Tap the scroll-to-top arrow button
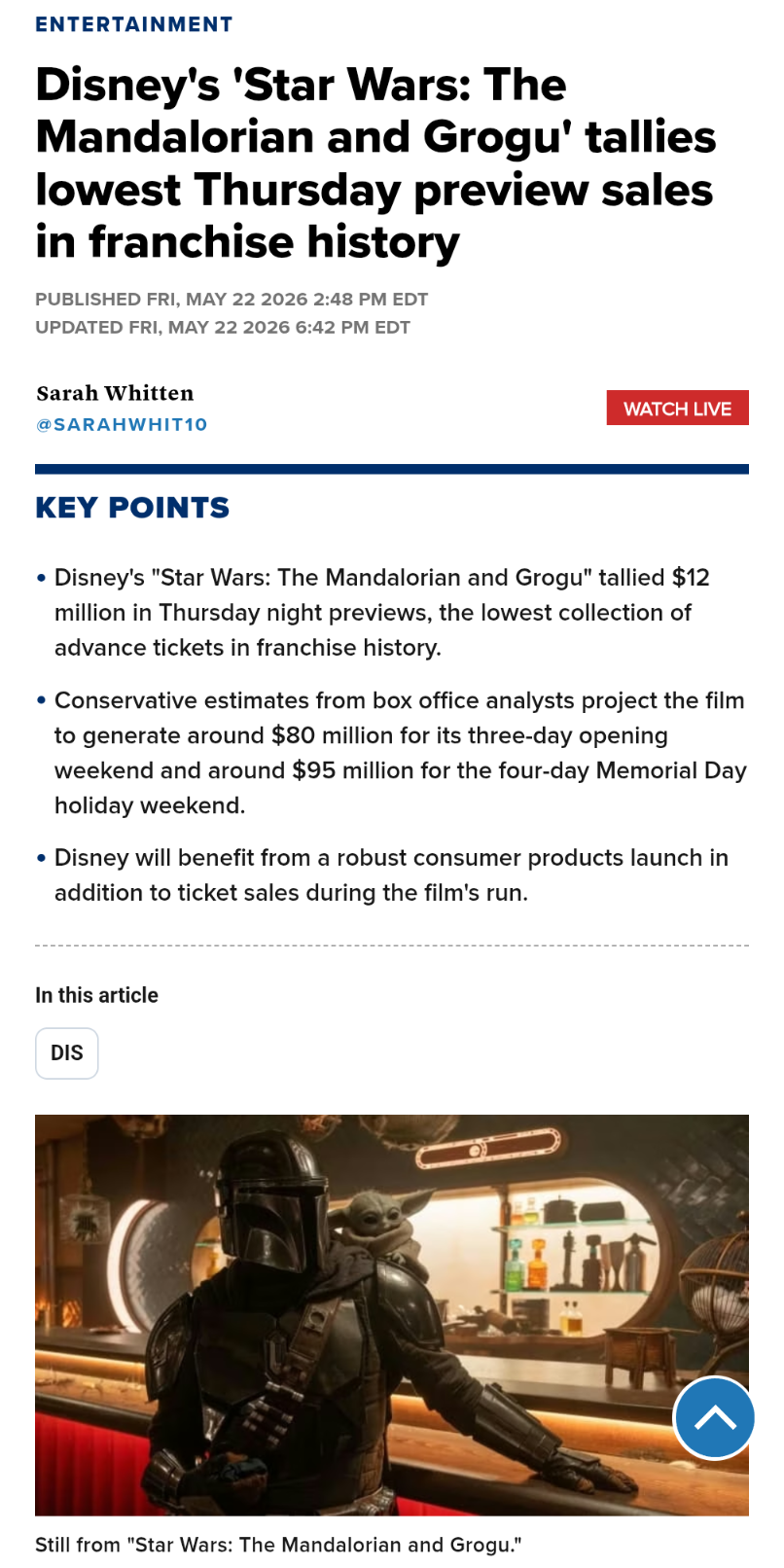This screenshot has width=784, height=1568. [x=715, y=1418]
